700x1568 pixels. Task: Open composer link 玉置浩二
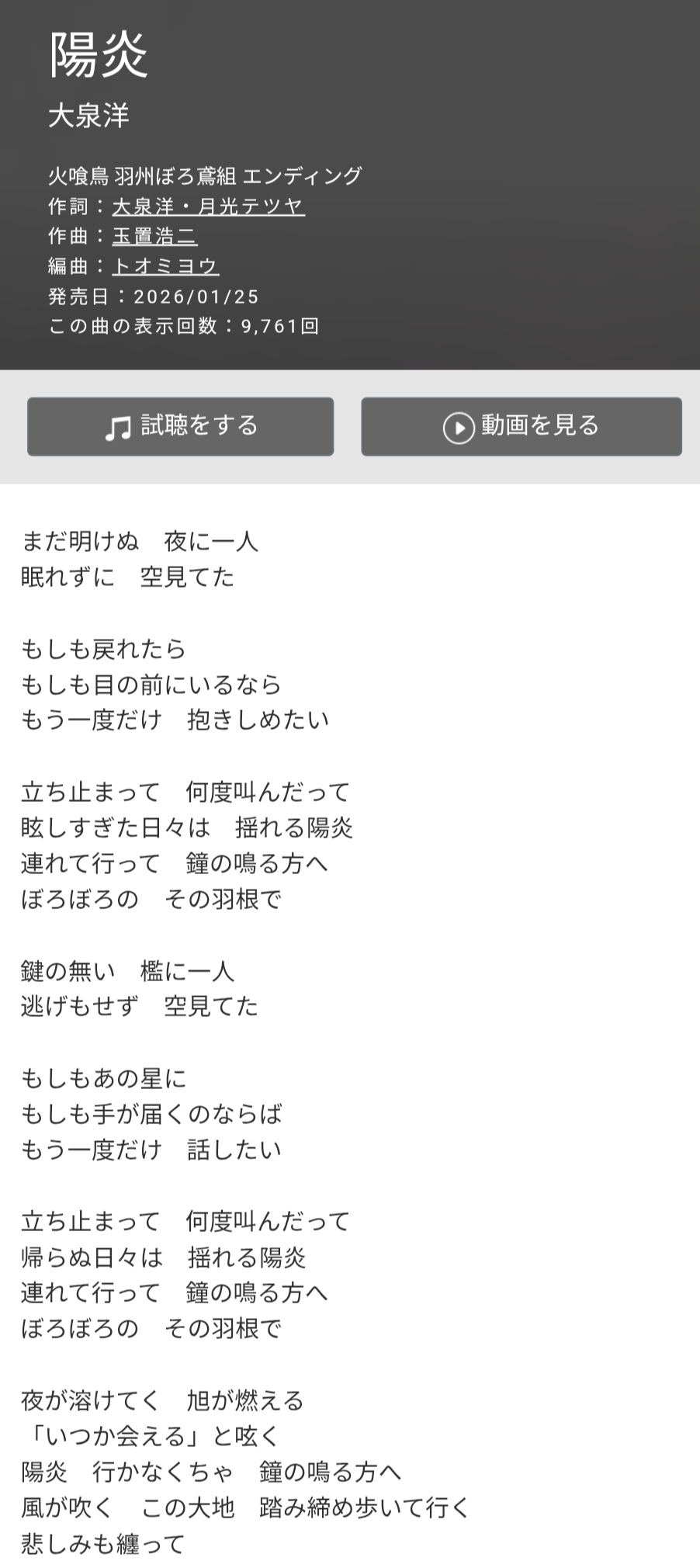pyautogui.click(x=154, y=236)
